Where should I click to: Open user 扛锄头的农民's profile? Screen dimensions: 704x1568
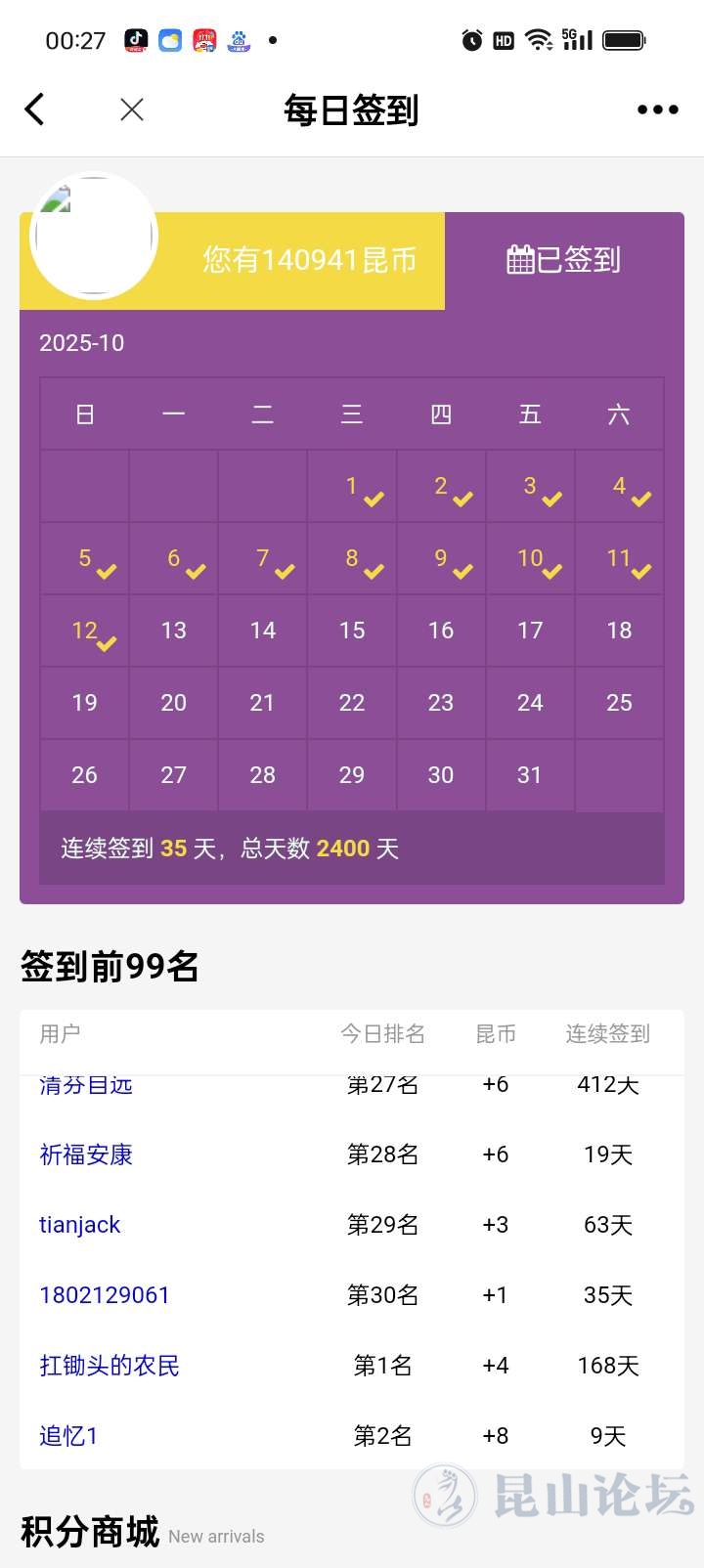coord(110,1366)
